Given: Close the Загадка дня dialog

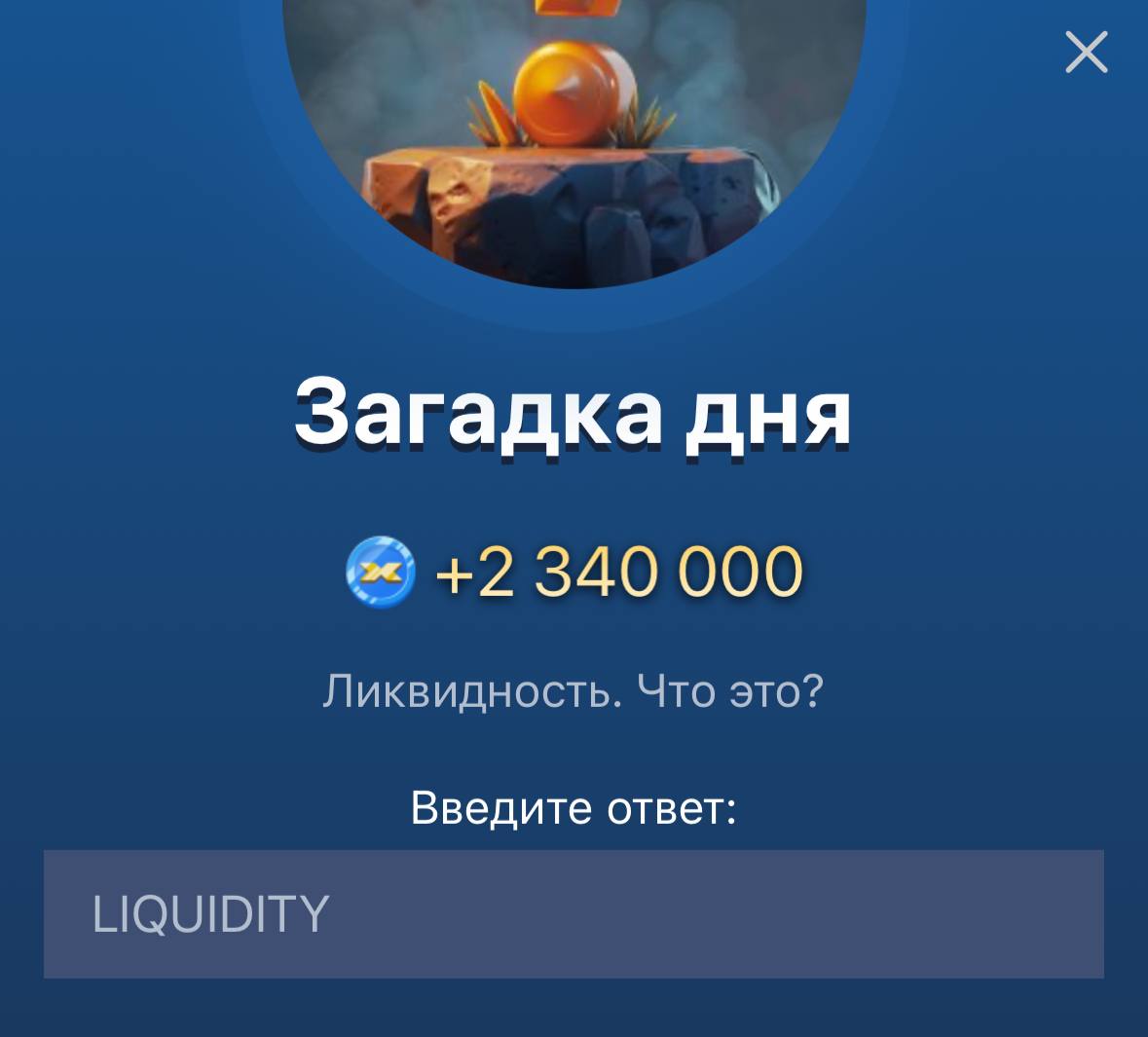Looking at the screenshot, I should pos(1087,53).
